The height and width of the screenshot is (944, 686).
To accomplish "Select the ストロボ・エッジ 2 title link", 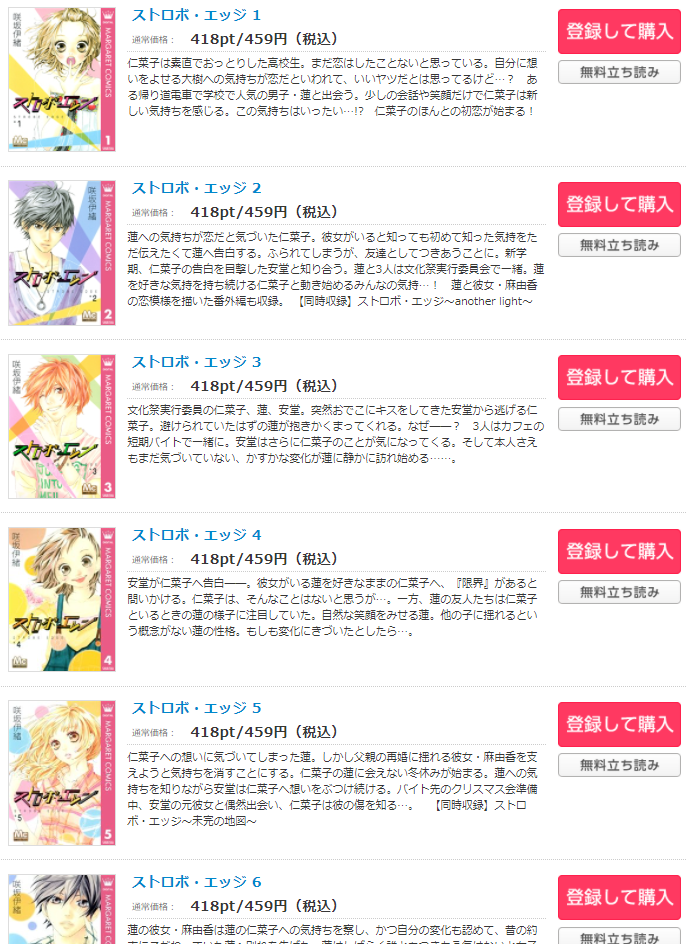I will 197,188.
